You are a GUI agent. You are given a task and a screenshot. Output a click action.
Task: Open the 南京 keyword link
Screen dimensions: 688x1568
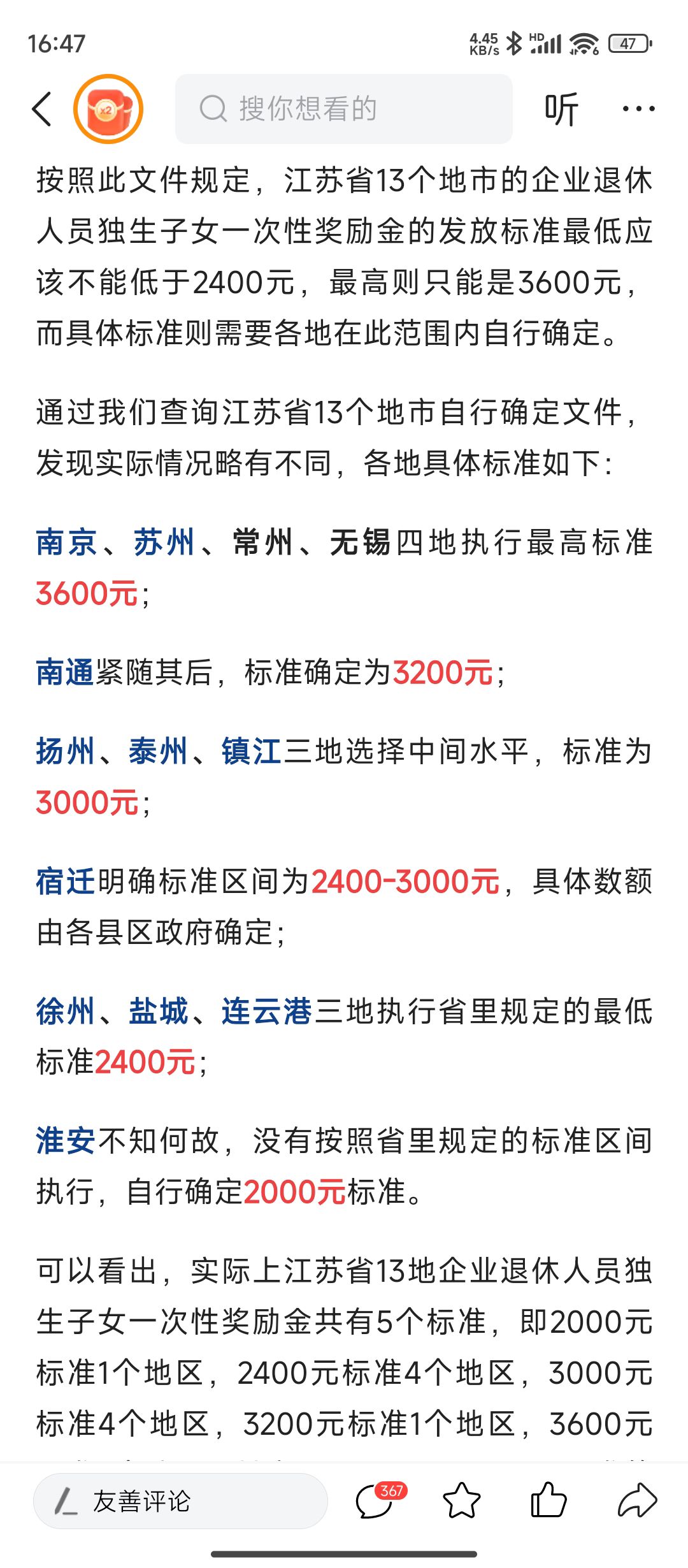[x=66, y=542]
